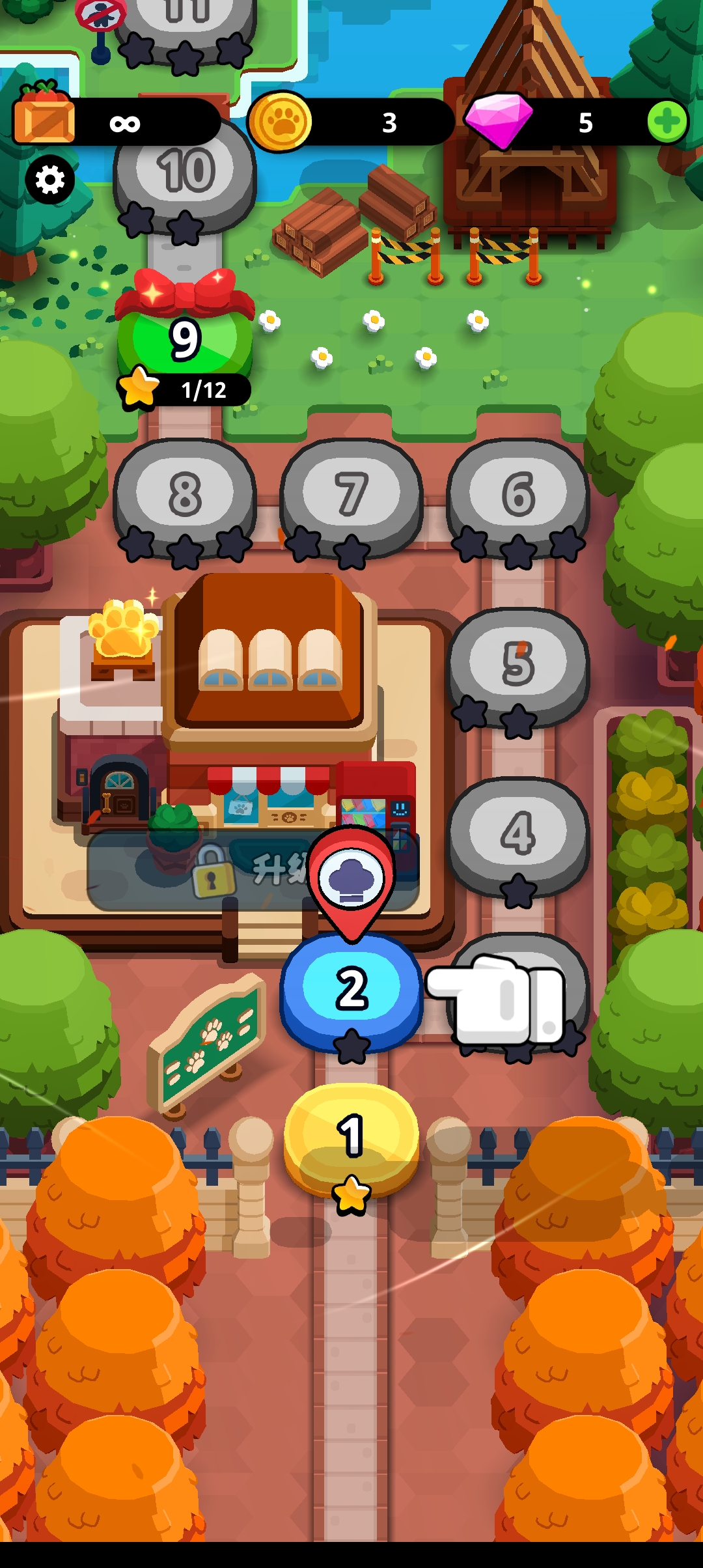Add more gems with the green plus
The height and width of the screenshot is (1568, 703).
pos(667,122)
